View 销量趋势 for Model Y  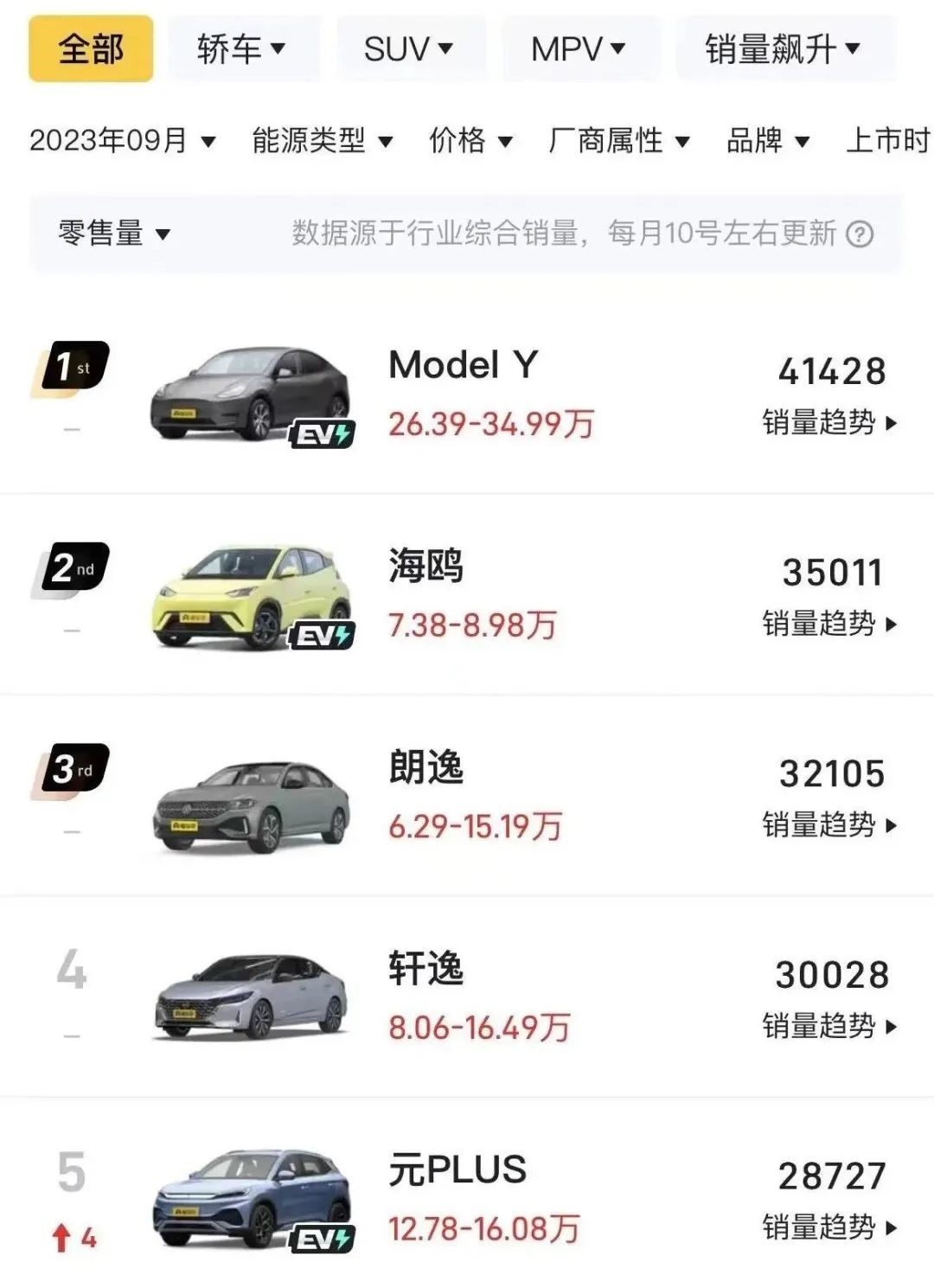tap(829, 423)
